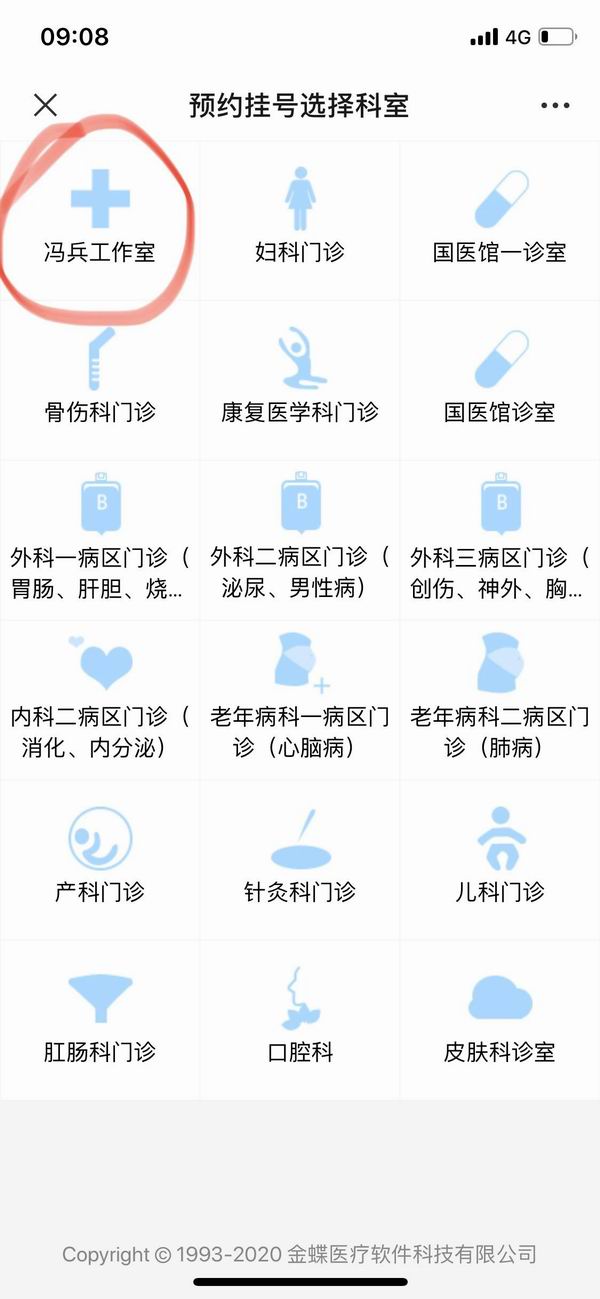The width and height of the screenshot is (600, 1299).
Task: Open the 口腔科 department
Action: pyautogui.click(x=300, y=1021)
